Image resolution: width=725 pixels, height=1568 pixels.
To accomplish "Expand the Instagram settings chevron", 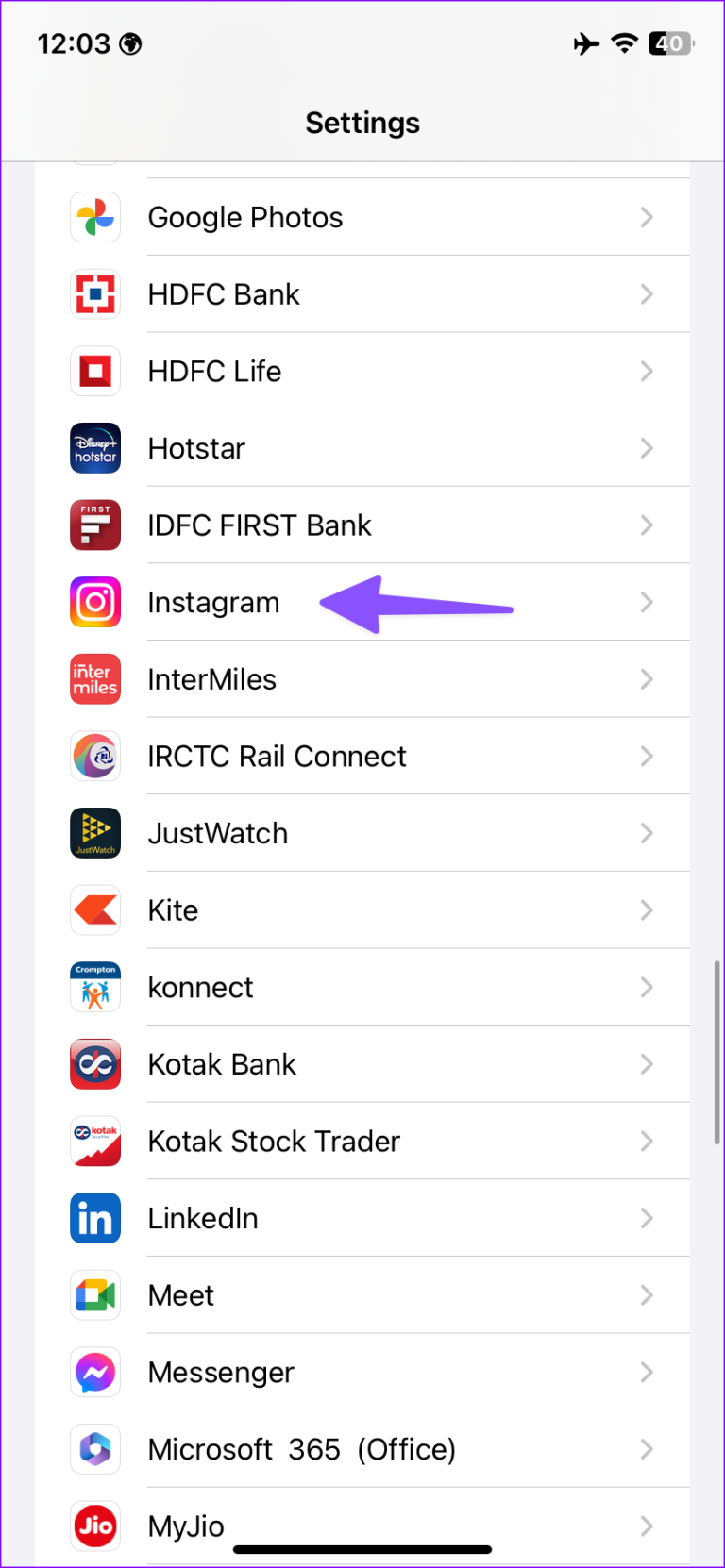I will pos(647,602).
